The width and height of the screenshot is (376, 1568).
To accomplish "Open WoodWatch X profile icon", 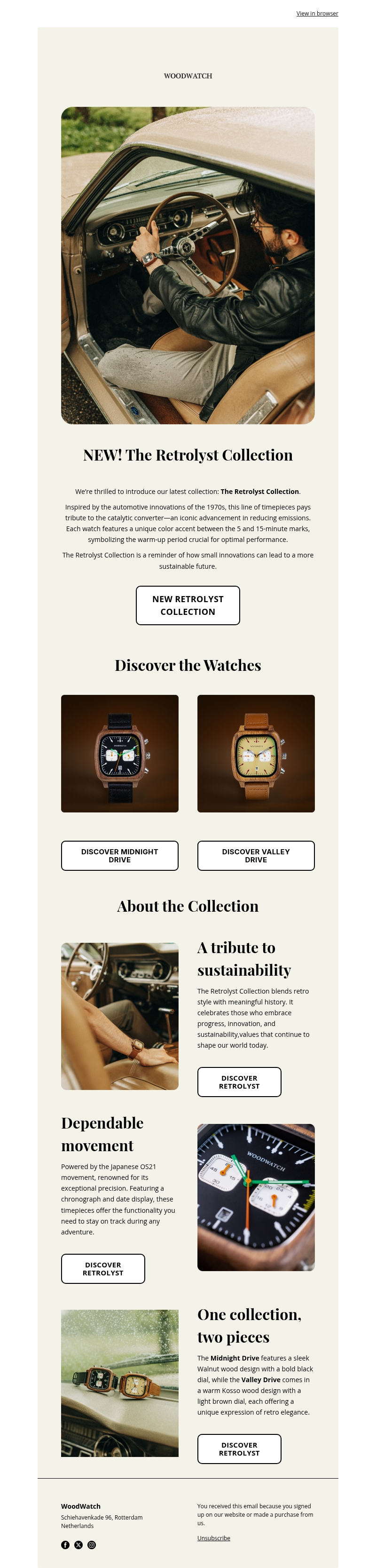I will (78, 1544).
